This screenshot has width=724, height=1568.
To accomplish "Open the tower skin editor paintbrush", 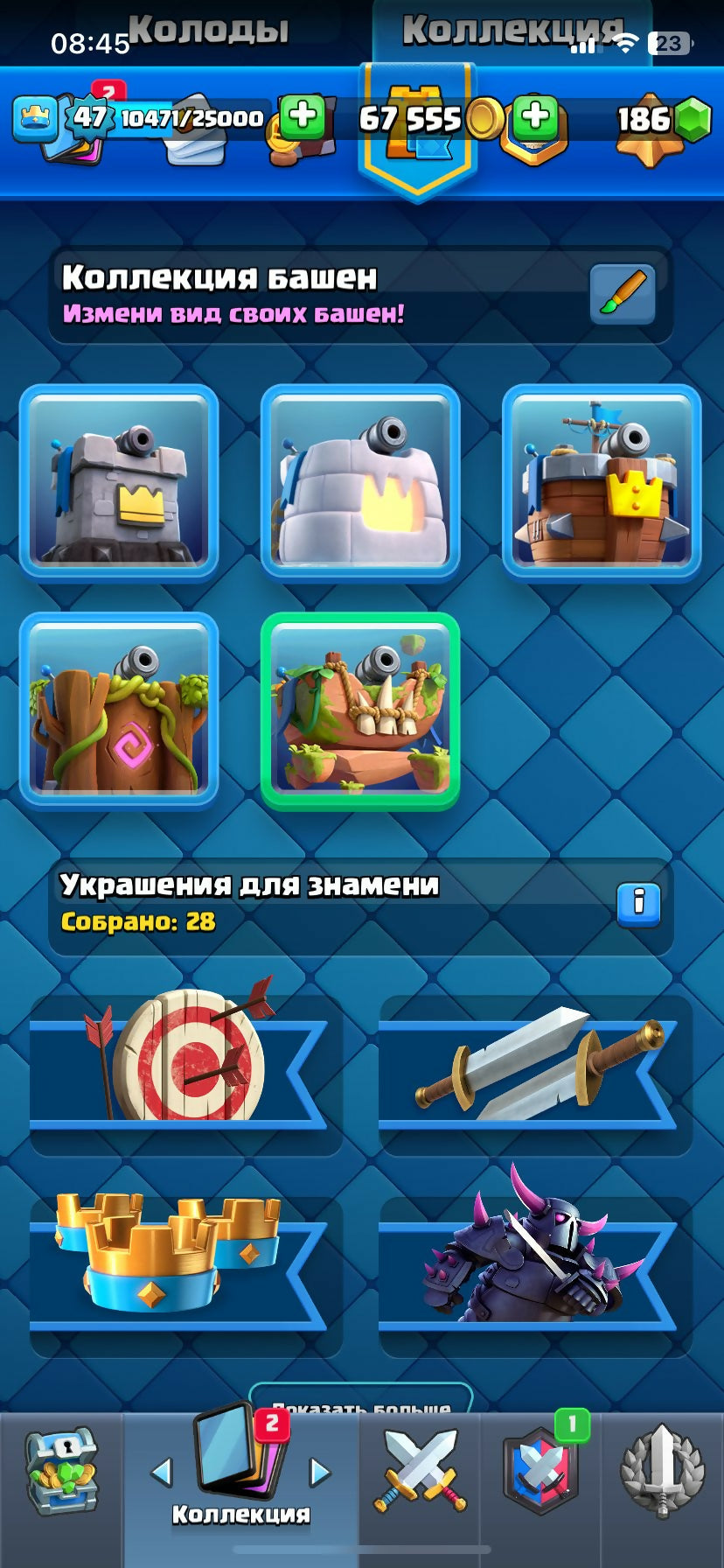I will 622,294.
